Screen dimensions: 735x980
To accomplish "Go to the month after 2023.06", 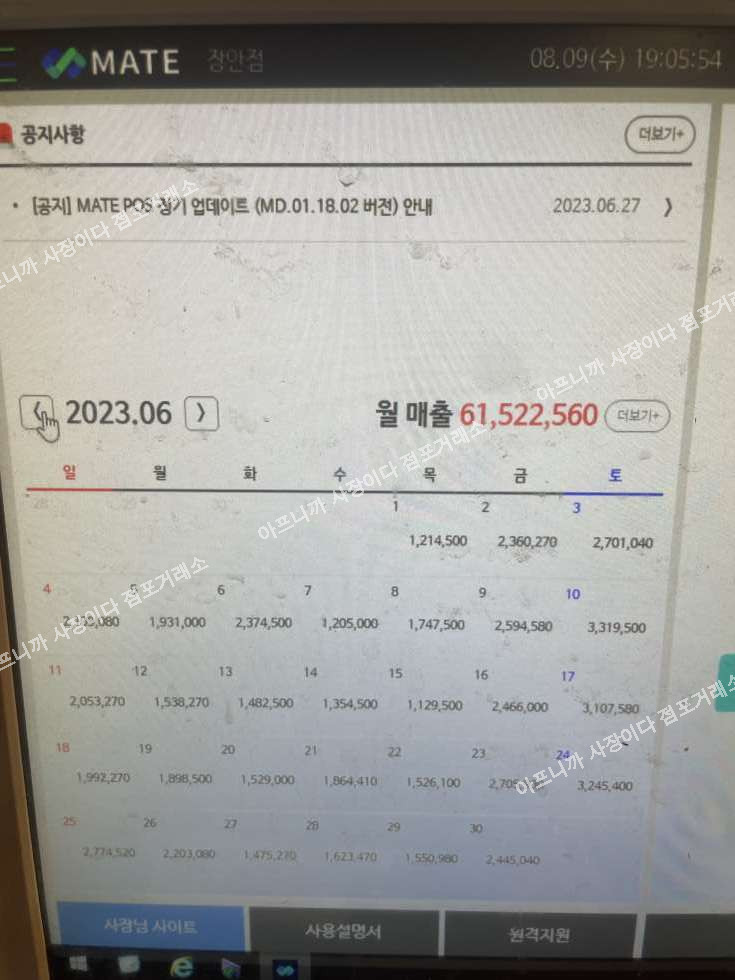I will (x=201, y=412).
